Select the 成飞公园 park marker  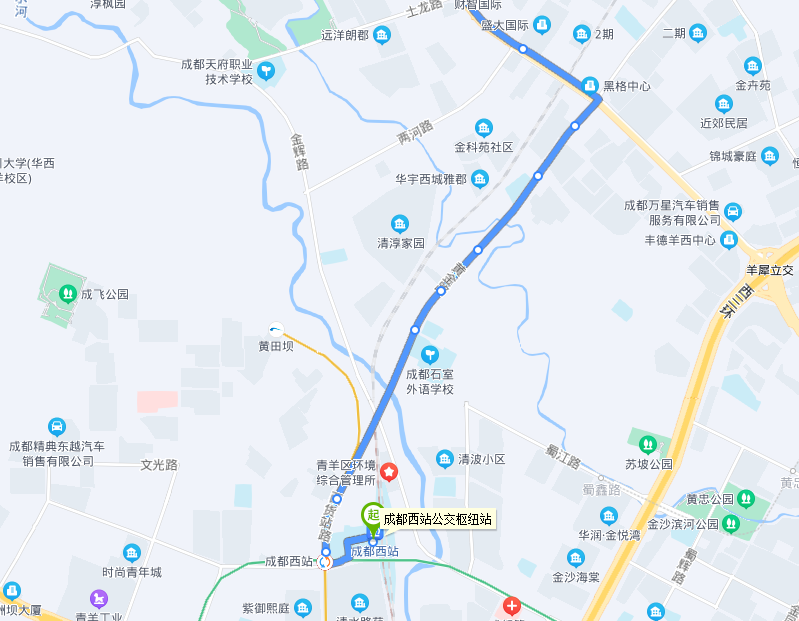(67, 294)
